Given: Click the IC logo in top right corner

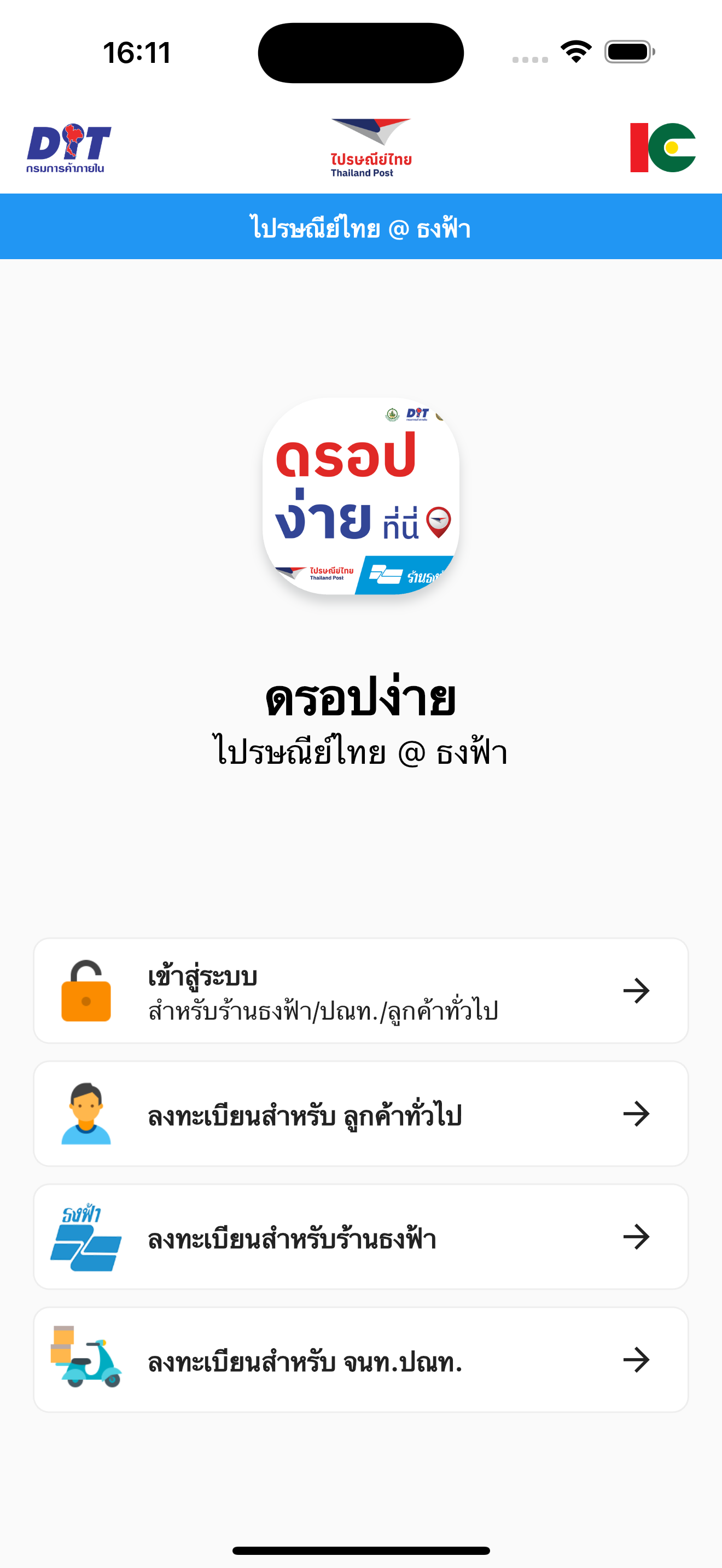Looking at the screenshot, I should click(662, 147).
